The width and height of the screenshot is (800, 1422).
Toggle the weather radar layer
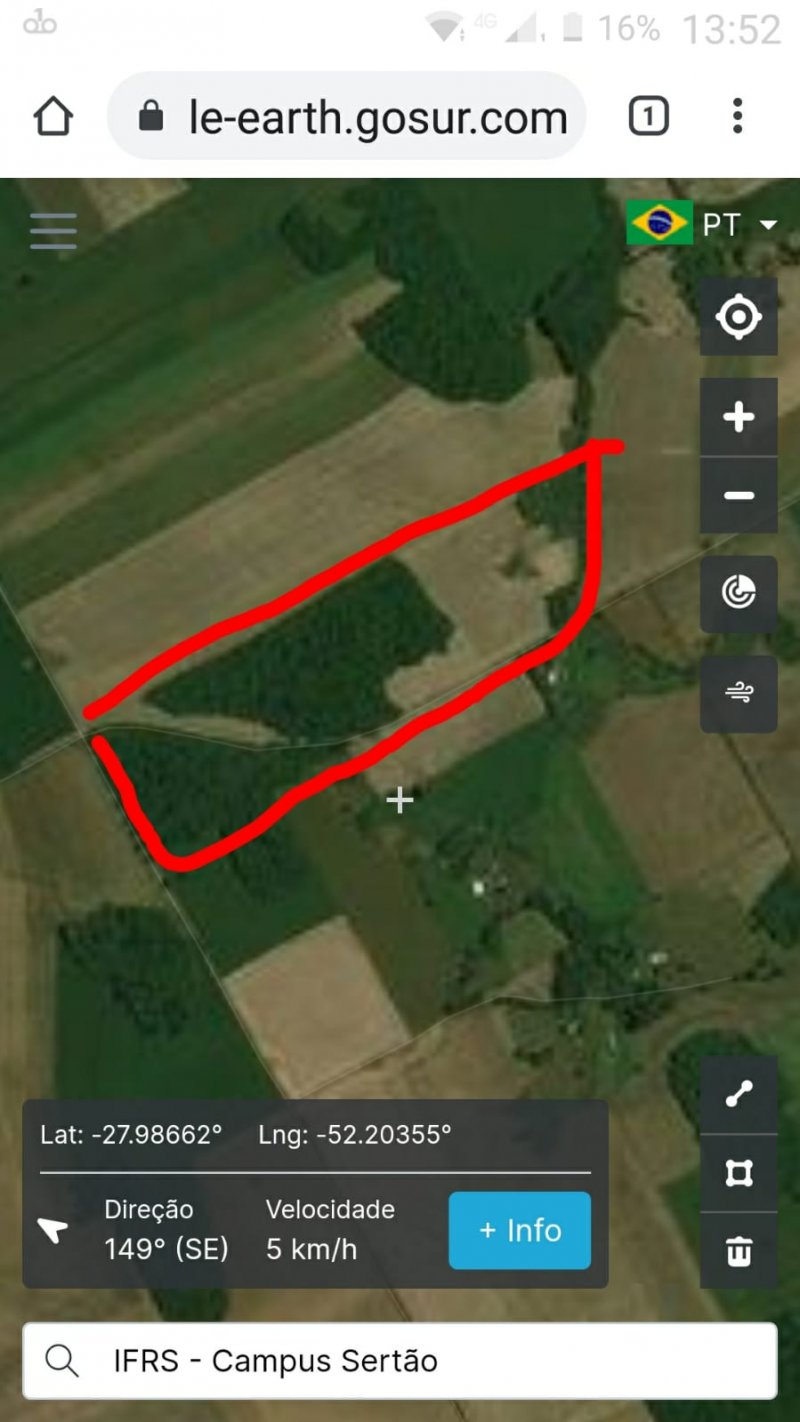(738, 593)
